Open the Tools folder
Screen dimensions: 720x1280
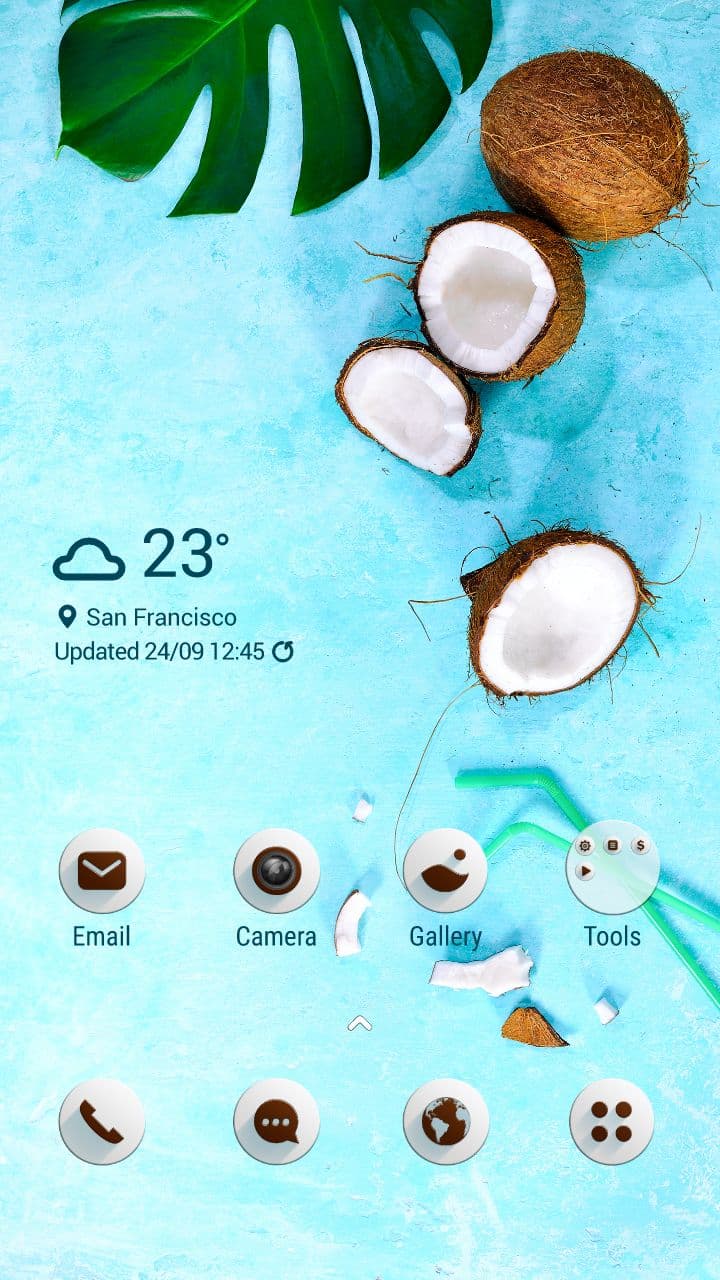612,867
